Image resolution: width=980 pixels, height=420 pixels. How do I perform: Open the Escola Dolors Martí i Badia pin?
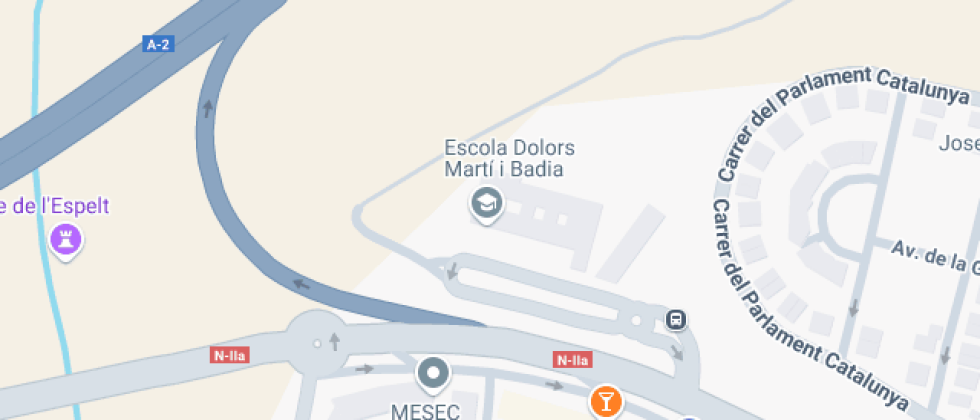(487, 204)
